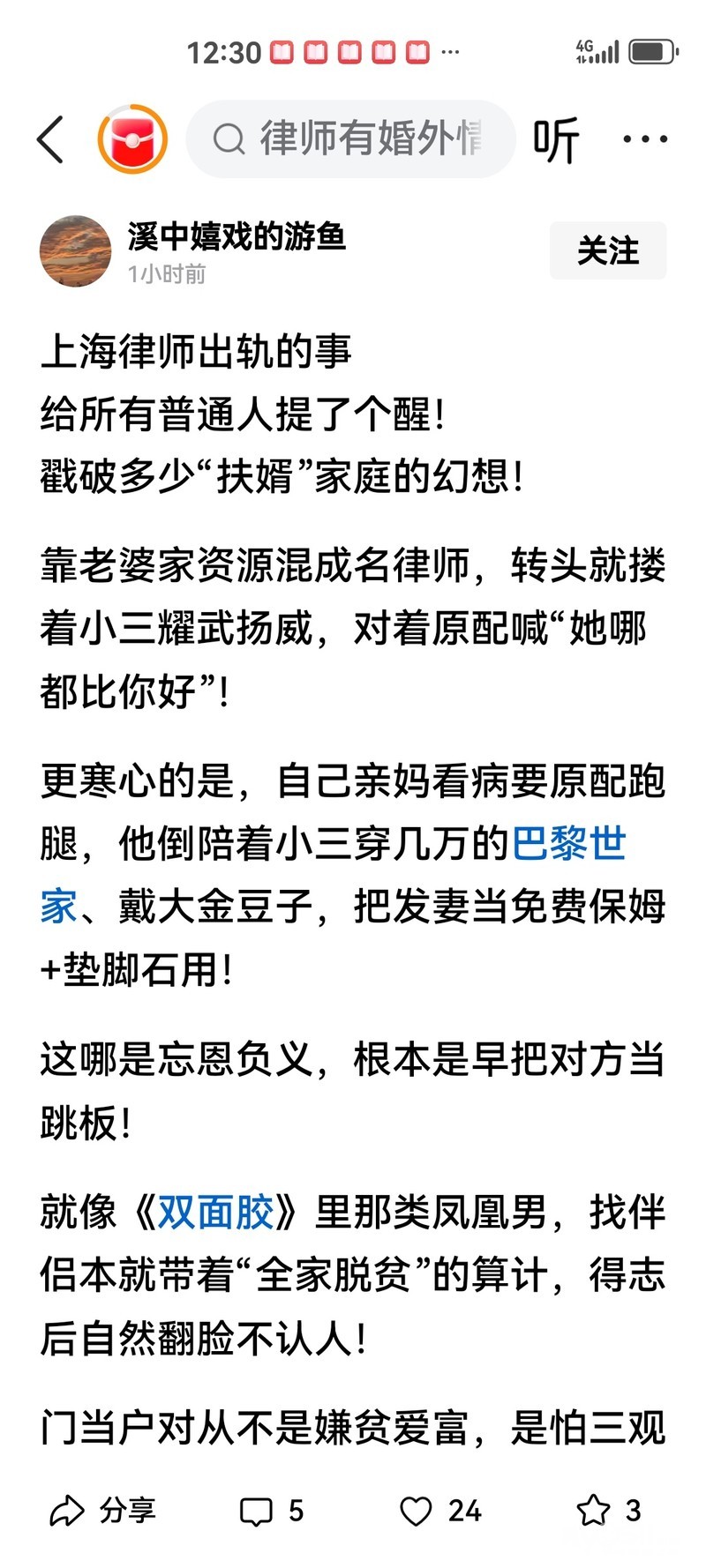Open the three-dot overflow menu

pos(645,139)
